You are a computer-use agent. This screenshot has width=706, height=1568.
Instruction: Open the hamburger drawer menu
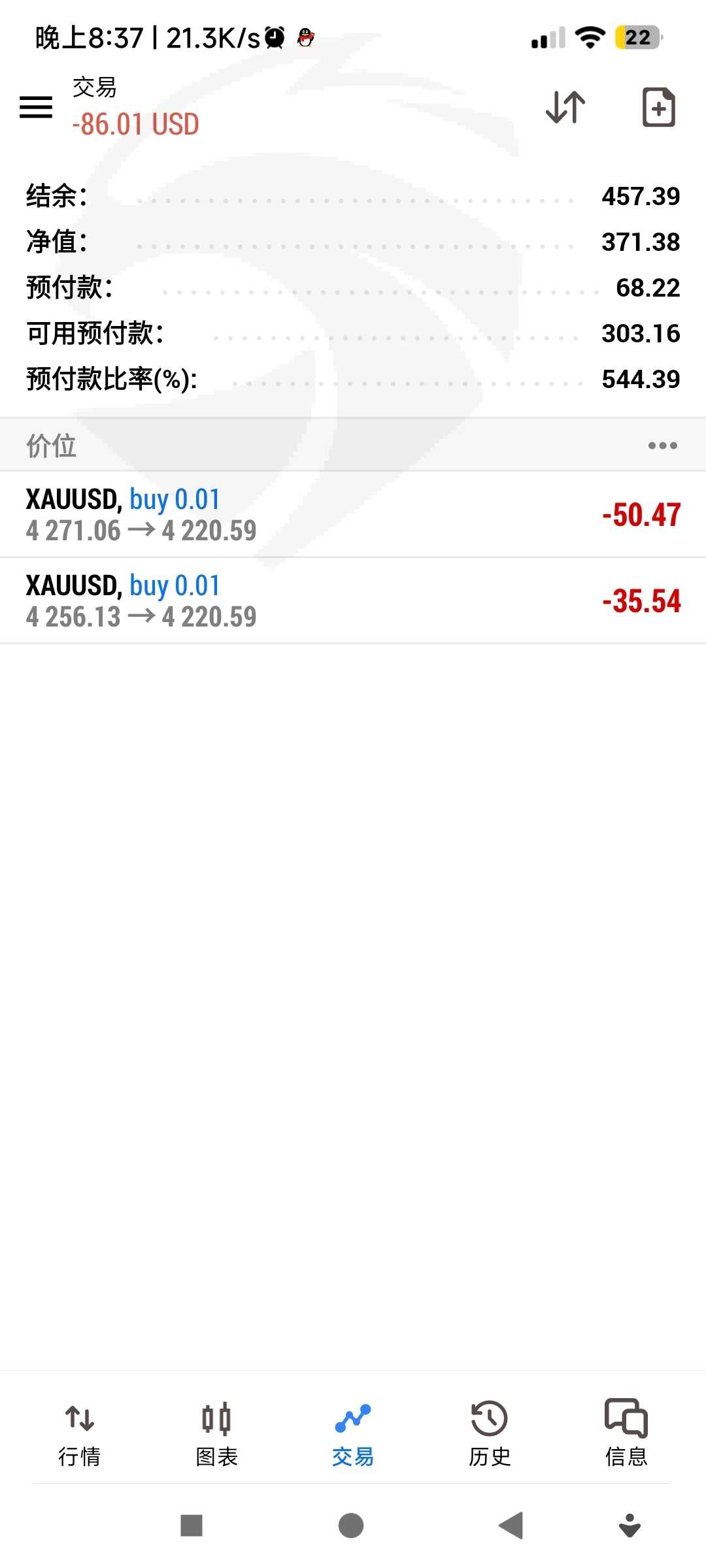tap(36, 107)
